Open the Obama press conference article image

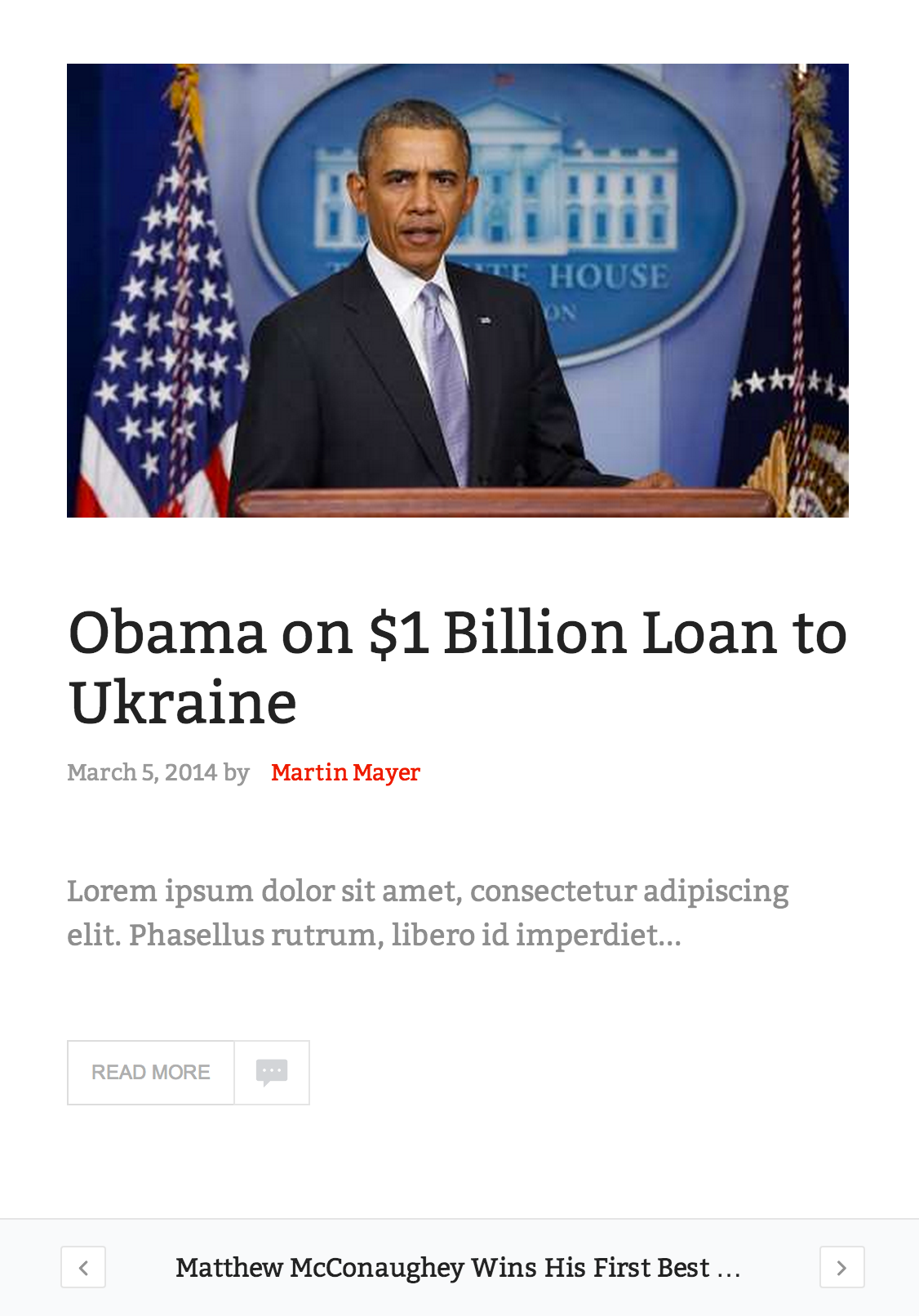(457, 290)
